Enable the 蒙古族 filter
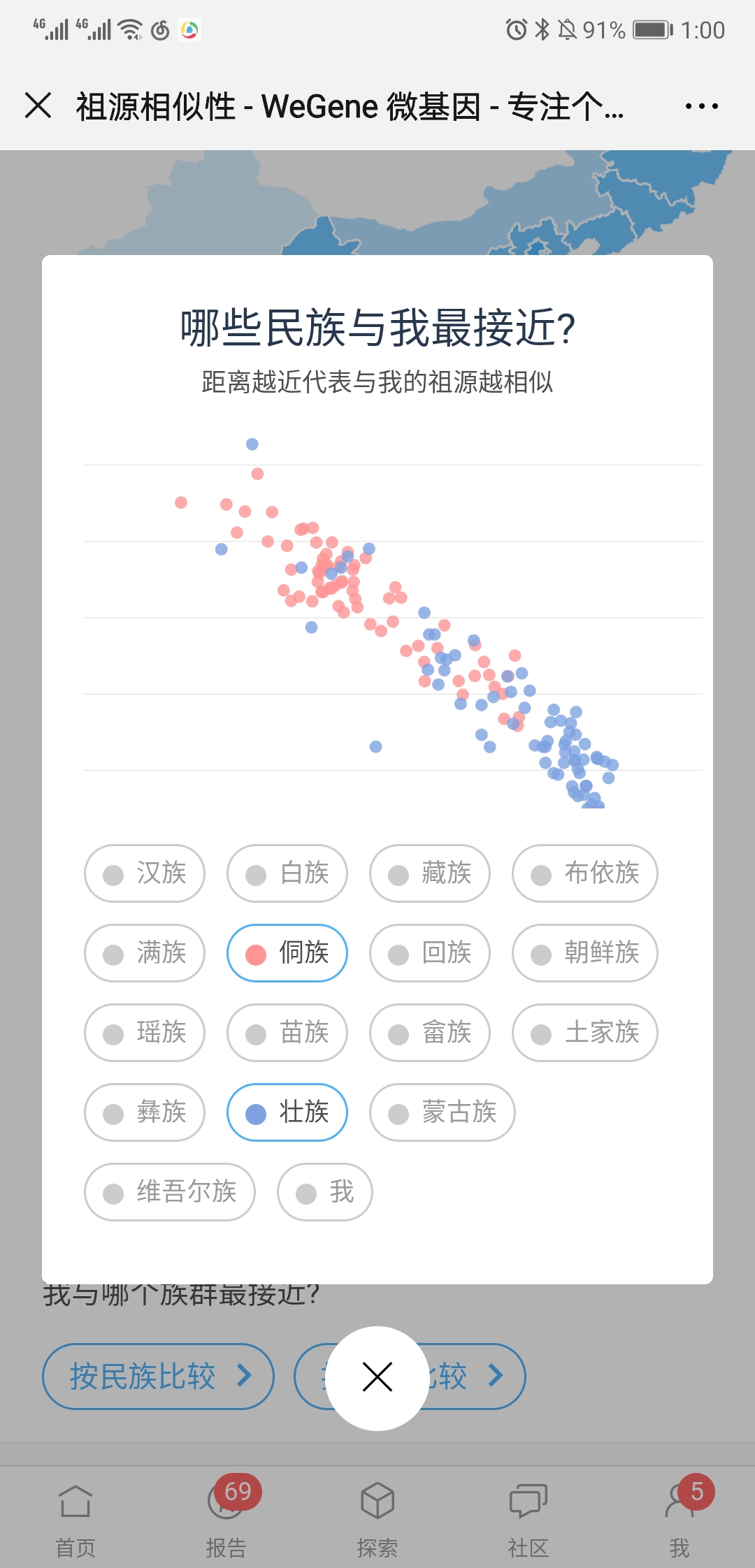The image size is (755, 1568). pyautogui.click(x=443, y=1112)
